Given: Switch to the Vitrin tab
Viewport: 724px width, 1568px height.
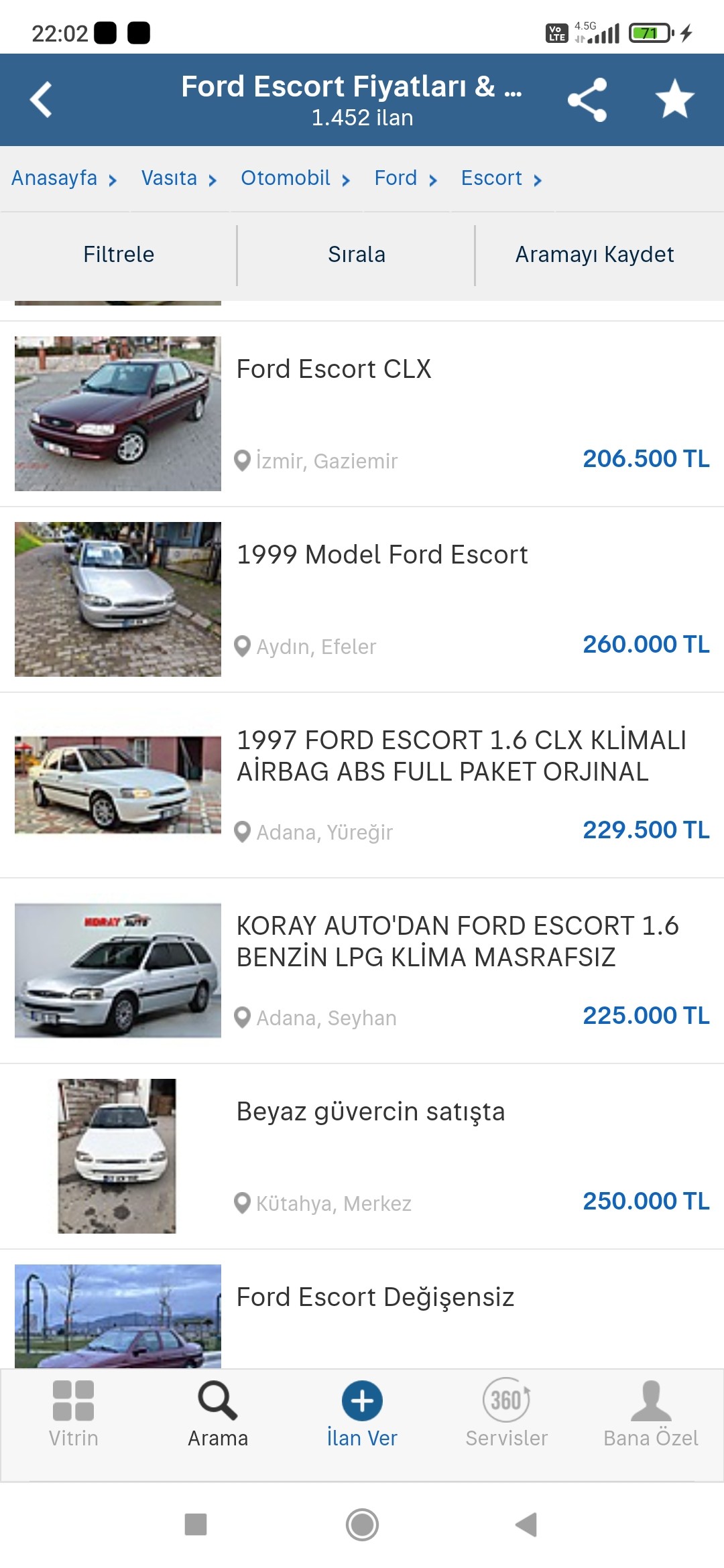Looking at the screenshot, I should 74,1414.
